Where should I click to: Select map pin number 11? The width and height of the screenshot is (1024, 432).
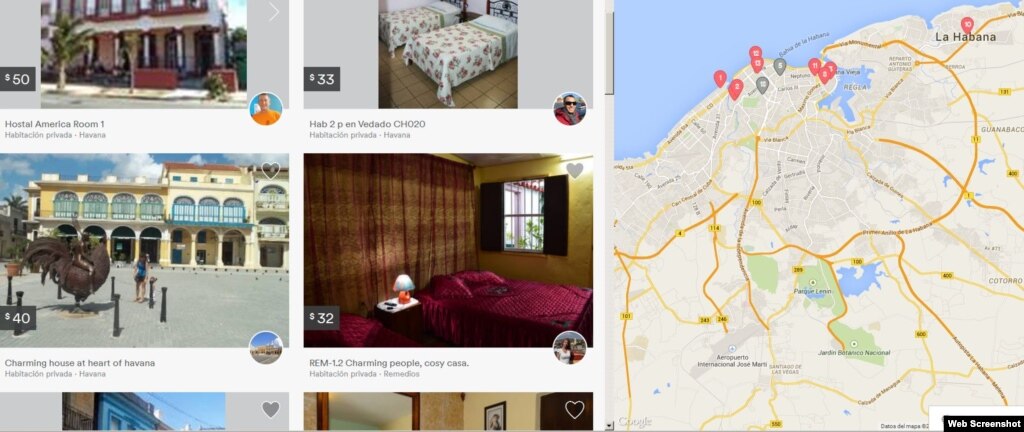(x=814, y=66)
